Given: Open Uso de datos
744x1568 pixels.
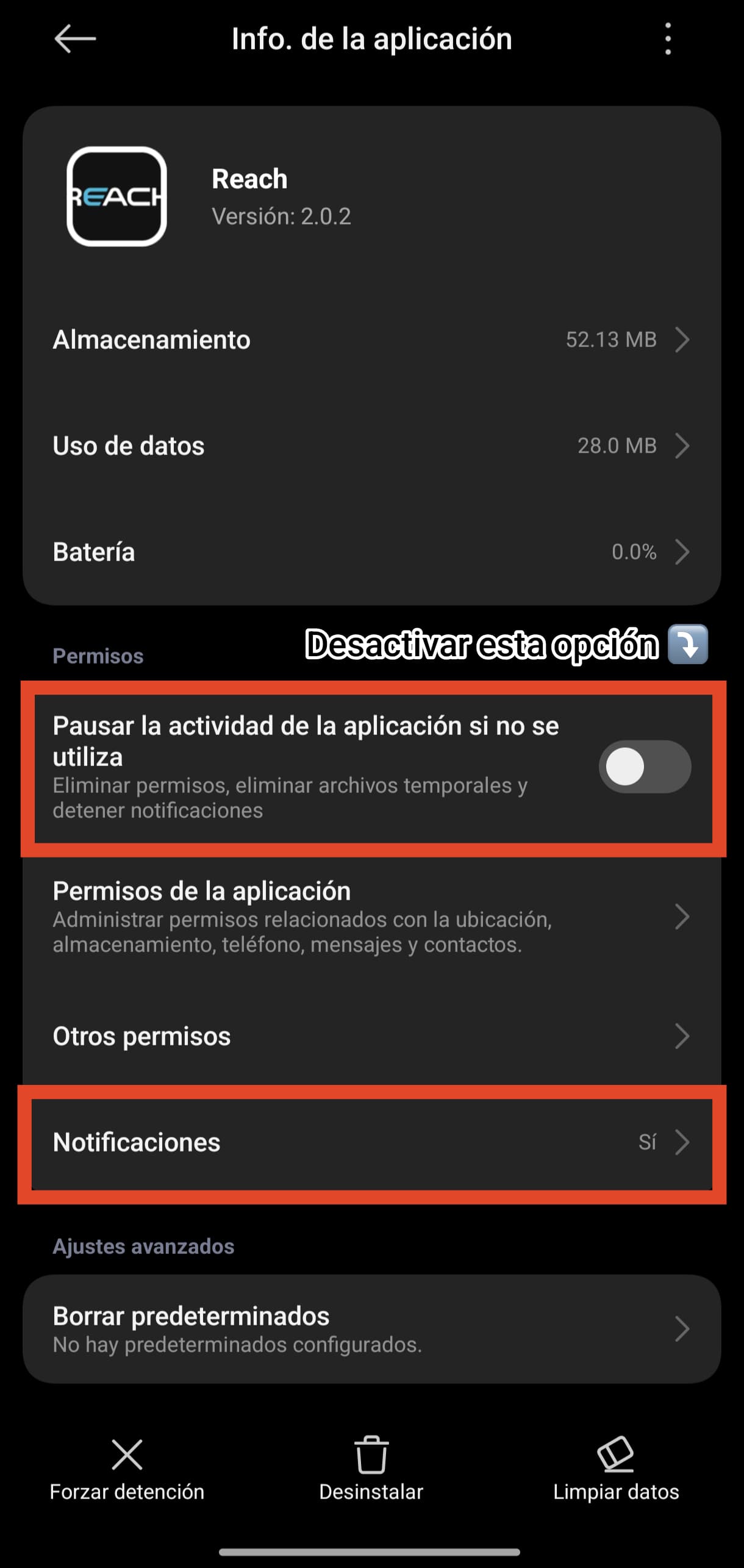Looking at the screenshot, I should point(371,446).
